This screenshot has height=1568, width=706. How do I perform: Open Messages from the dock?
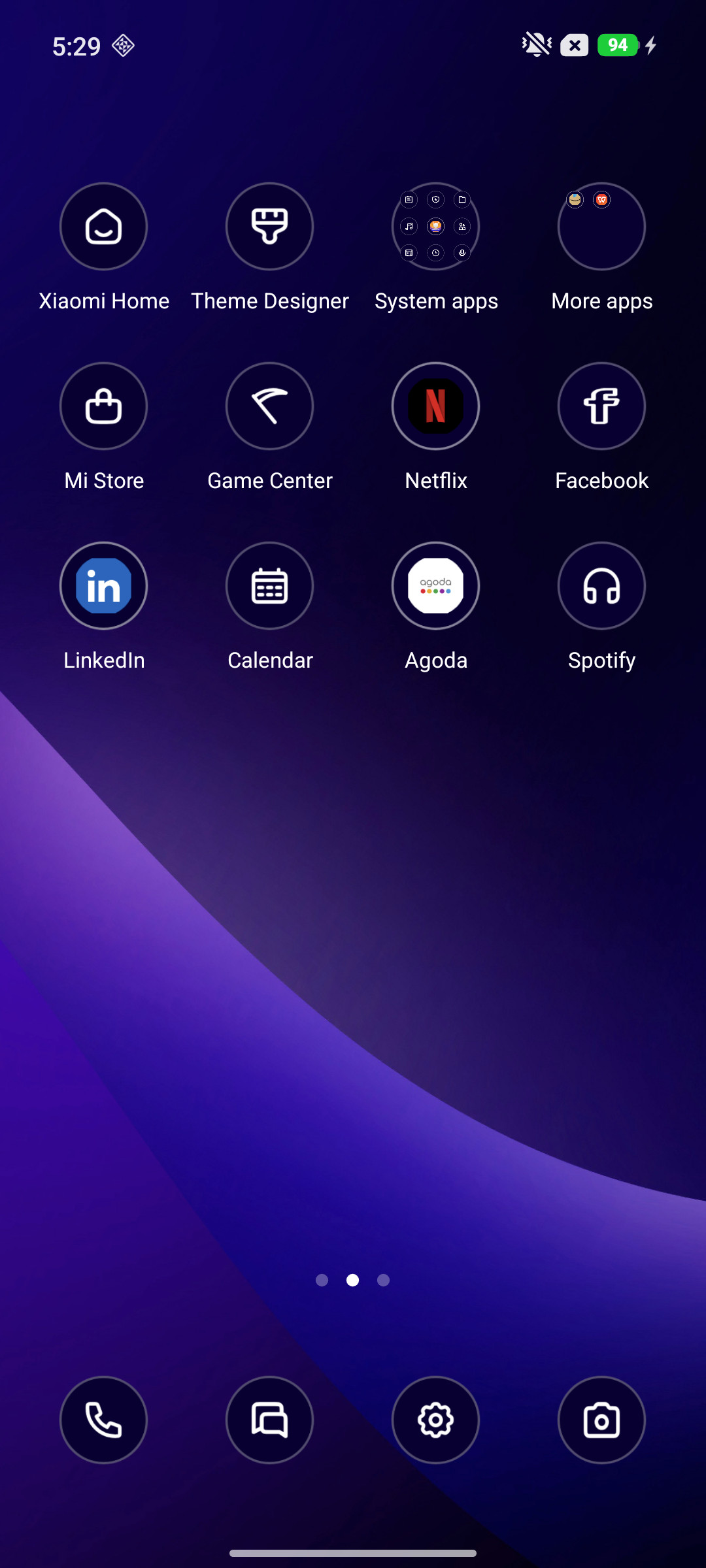[269, 1420]
